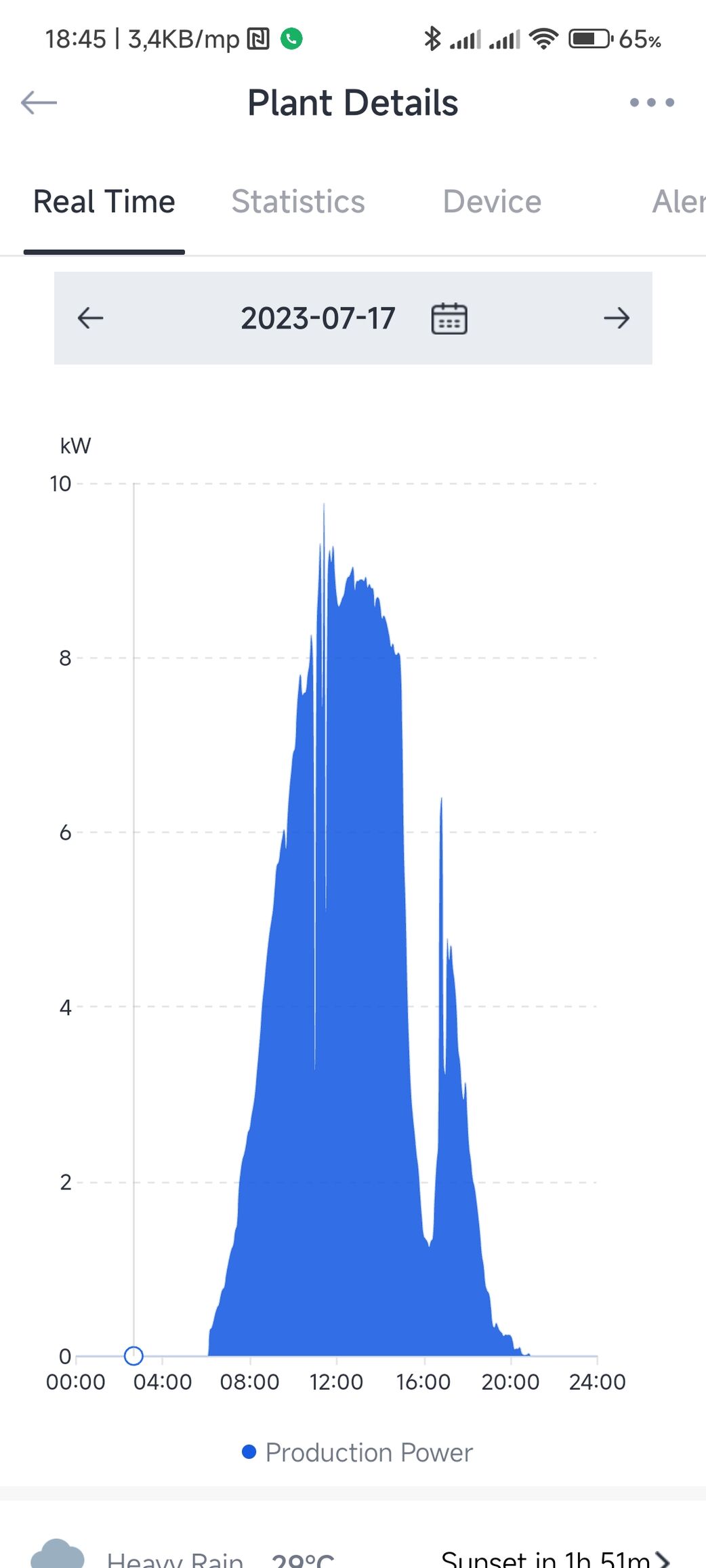Open the calendar date picker
The height and width of the screenshot is (1568, 706).
[449, 318]
